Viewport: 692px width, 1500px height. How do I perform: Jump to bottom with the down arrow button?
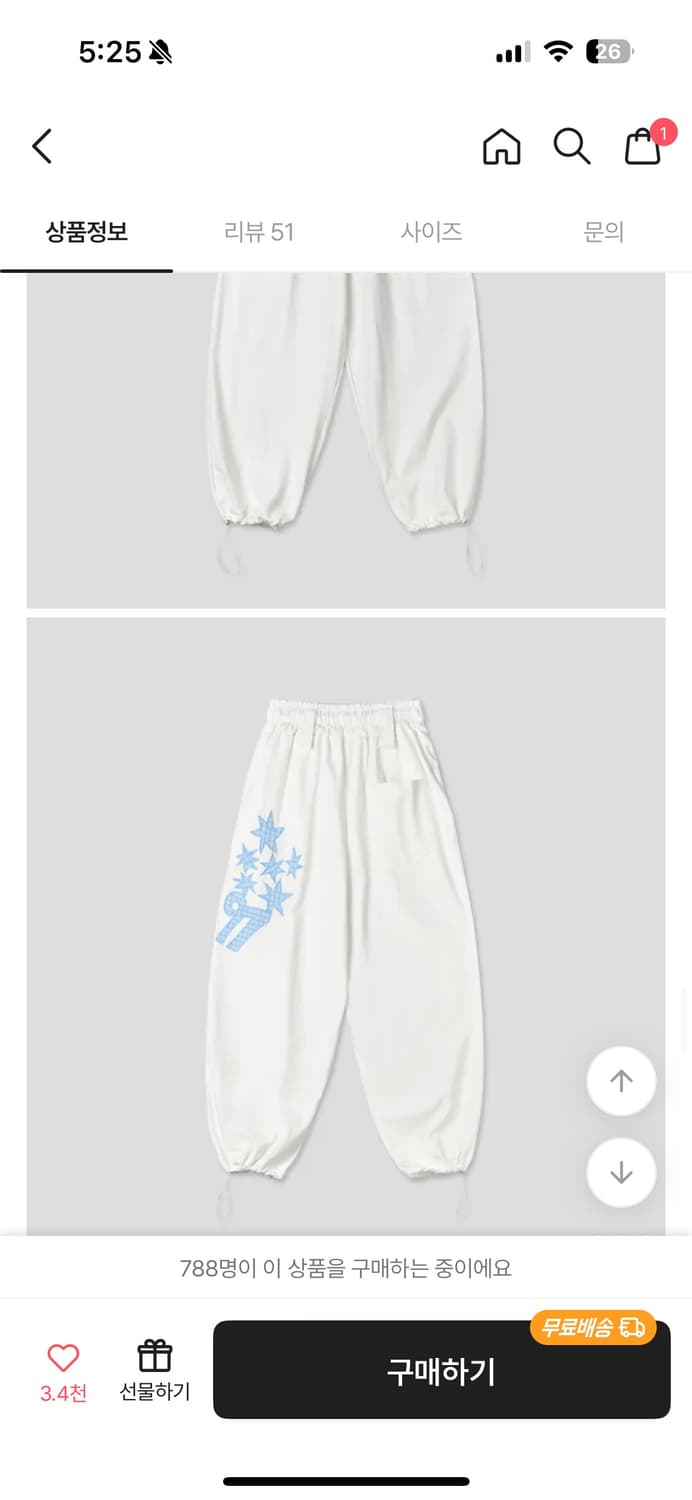click(621, 1172)
